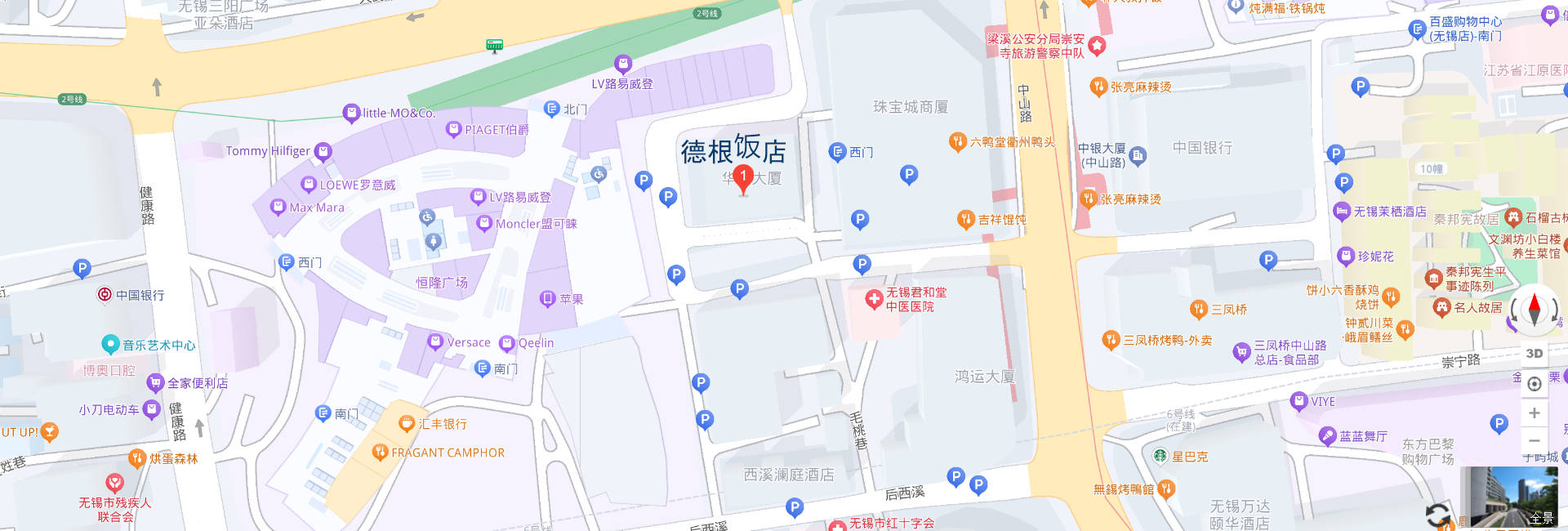Zoom in with the plus button
Image resolution: width=1568 pixels, height=531 pixels.
tap(1534, 413)
